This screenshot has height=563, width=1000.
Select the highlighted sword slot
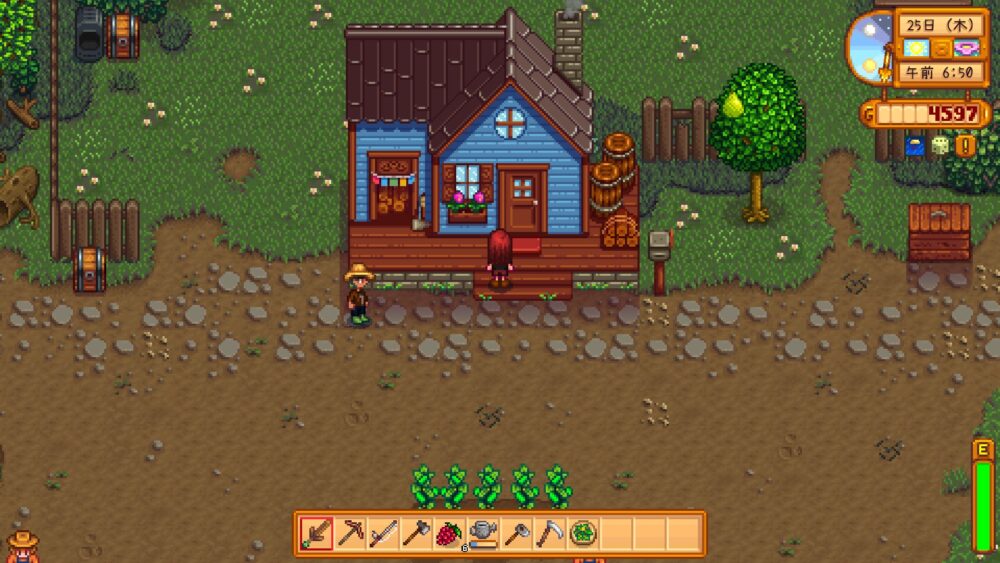(x=318, y=533)
